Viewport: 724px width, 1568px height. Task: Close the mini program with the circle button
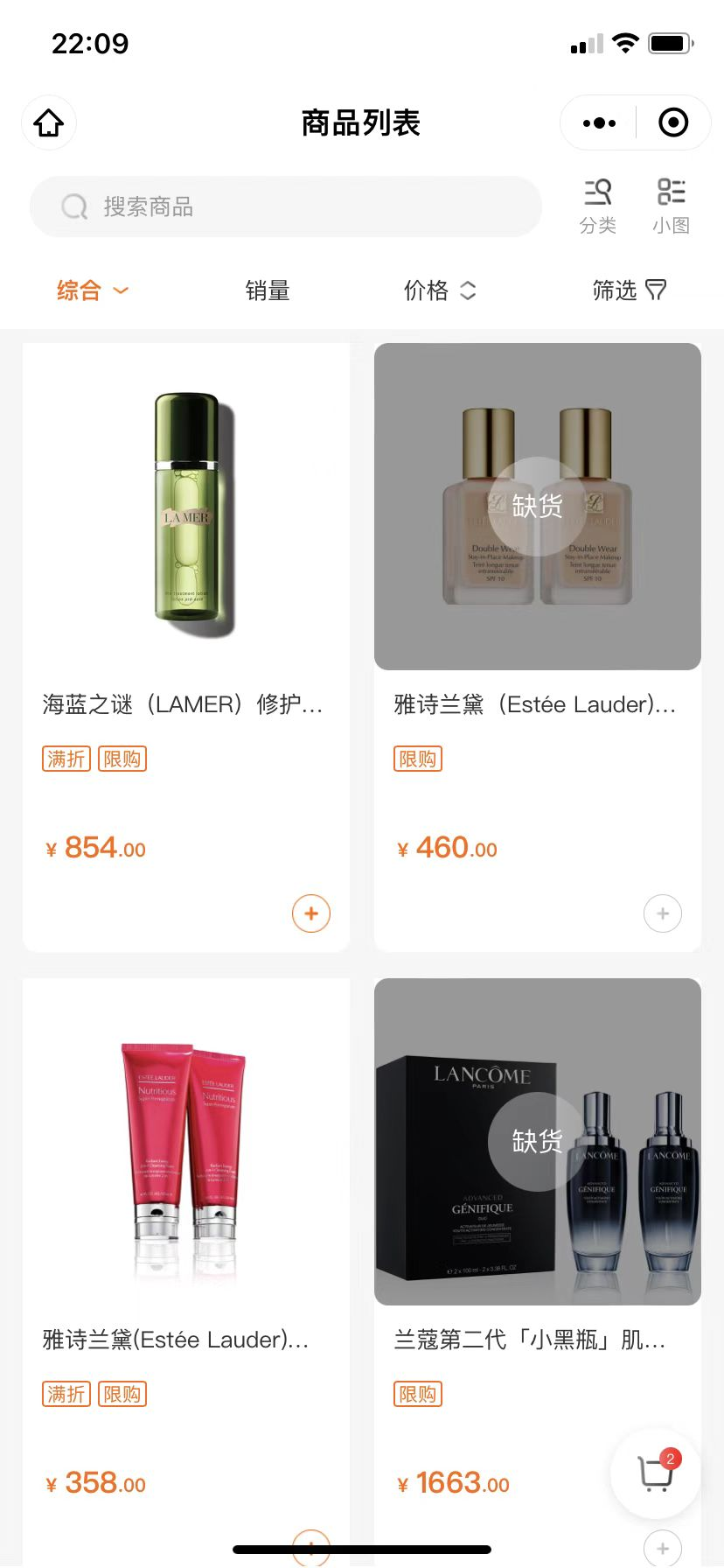coord(672,122)
